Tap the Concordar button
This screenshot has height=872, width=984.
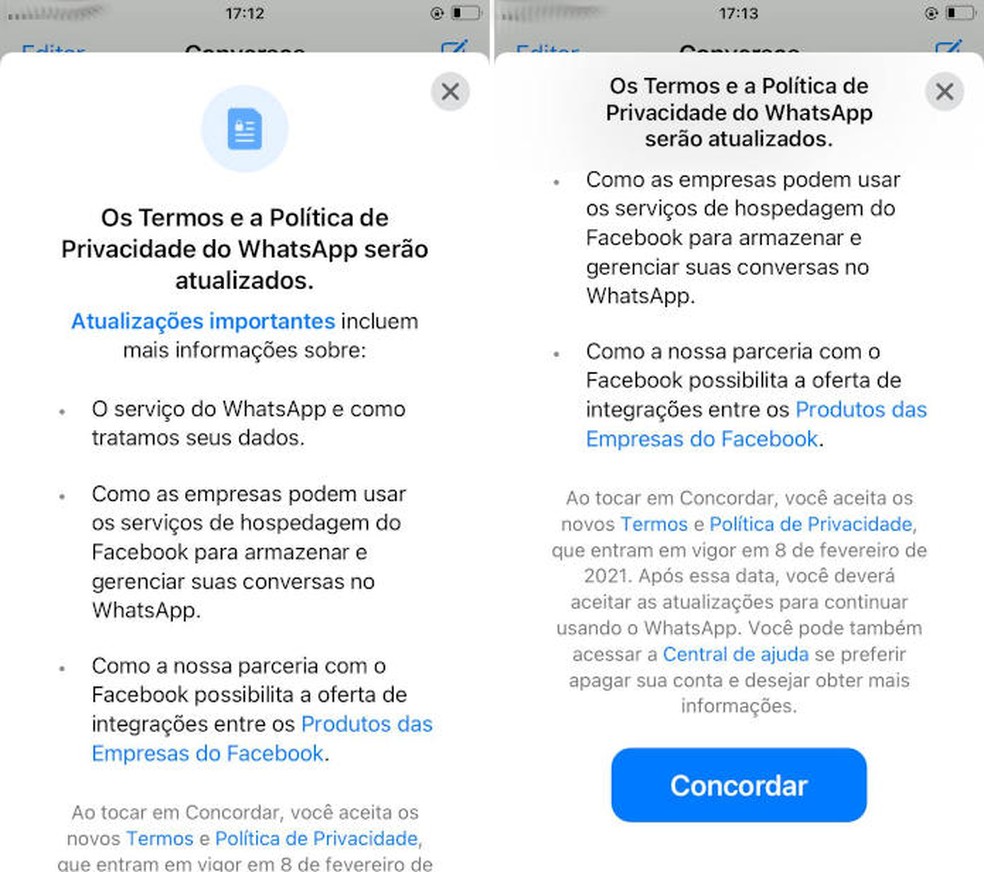click(x=738, y=785)
